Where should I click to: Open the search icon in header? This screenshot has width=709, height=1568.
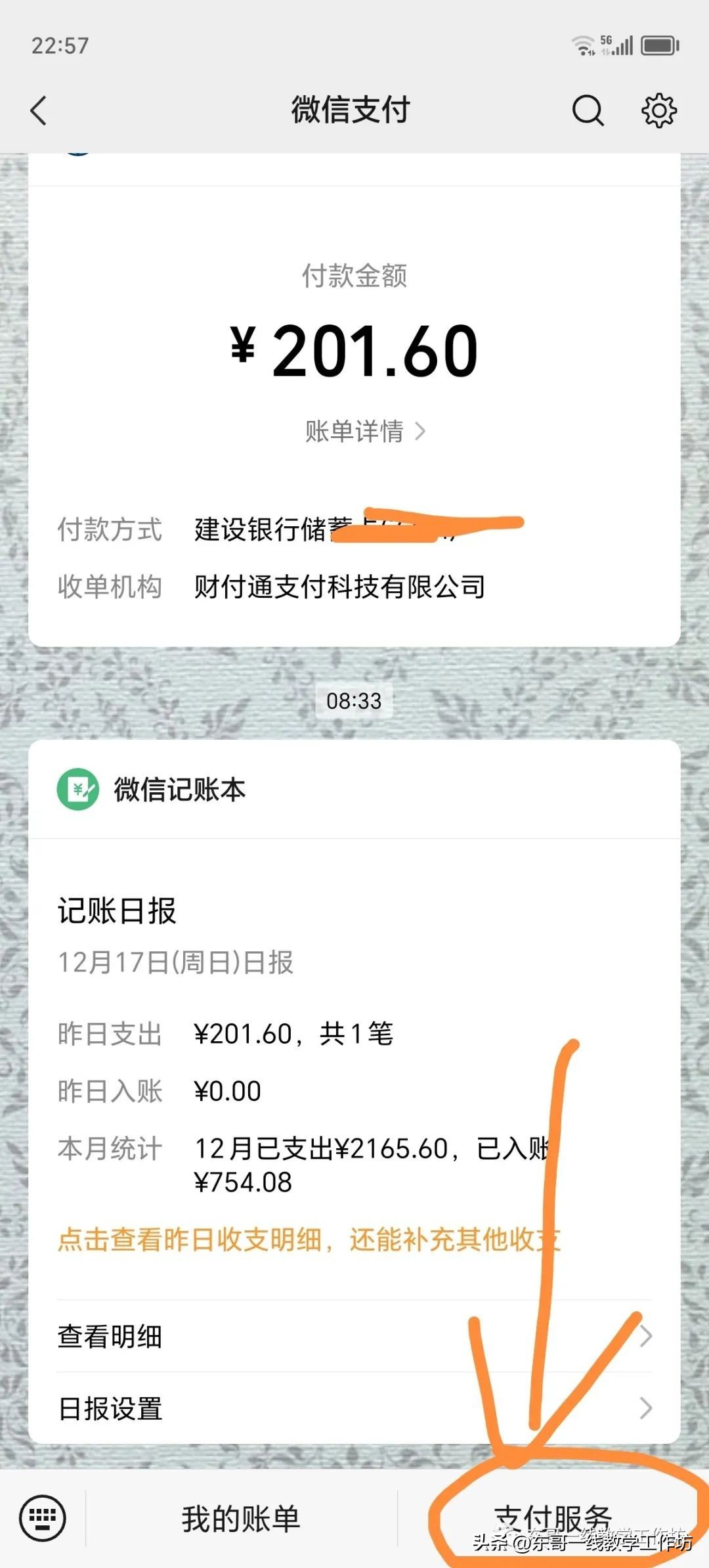point(588,110)
